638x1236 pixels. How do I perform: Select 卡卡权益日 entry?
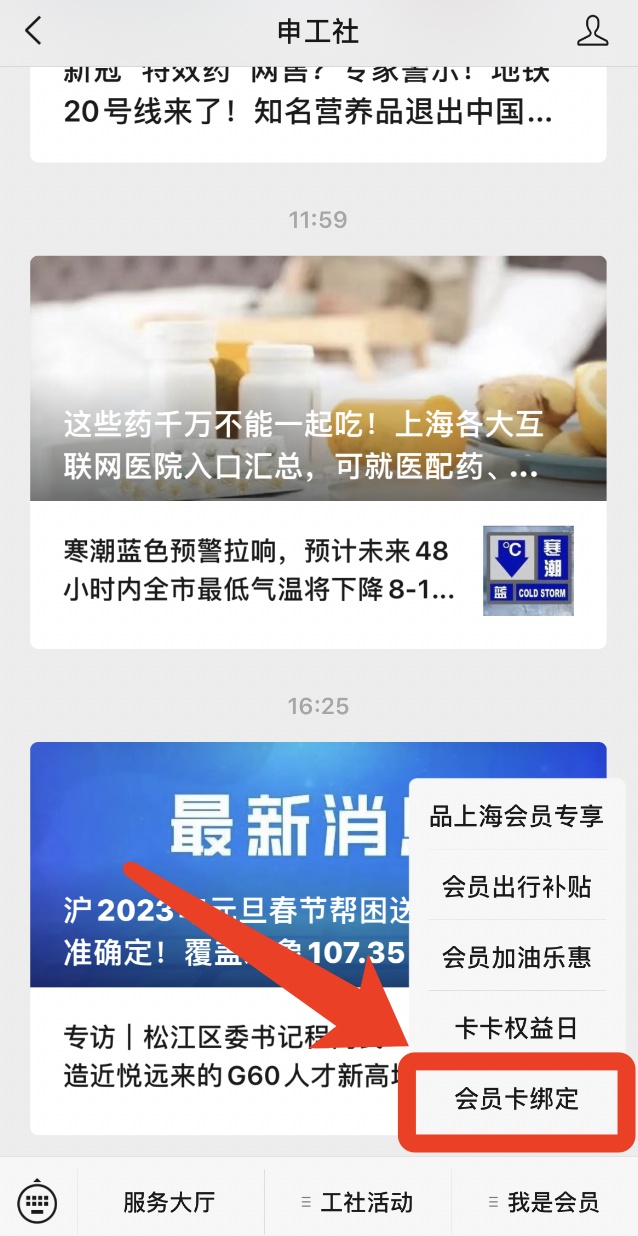coord(516,1027)
